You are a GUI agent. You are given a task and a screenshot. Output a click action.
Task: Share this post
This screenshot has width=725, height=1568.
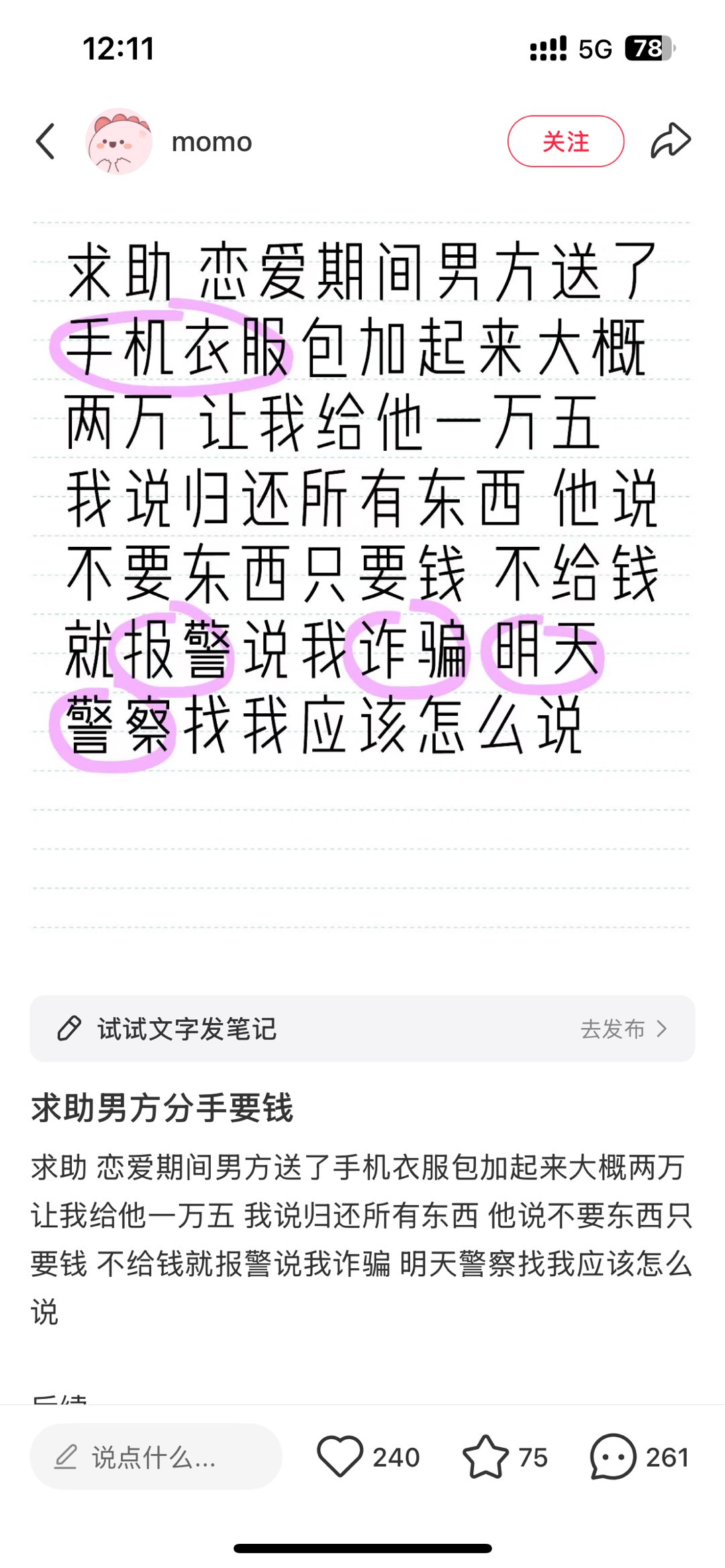point(670,142)
